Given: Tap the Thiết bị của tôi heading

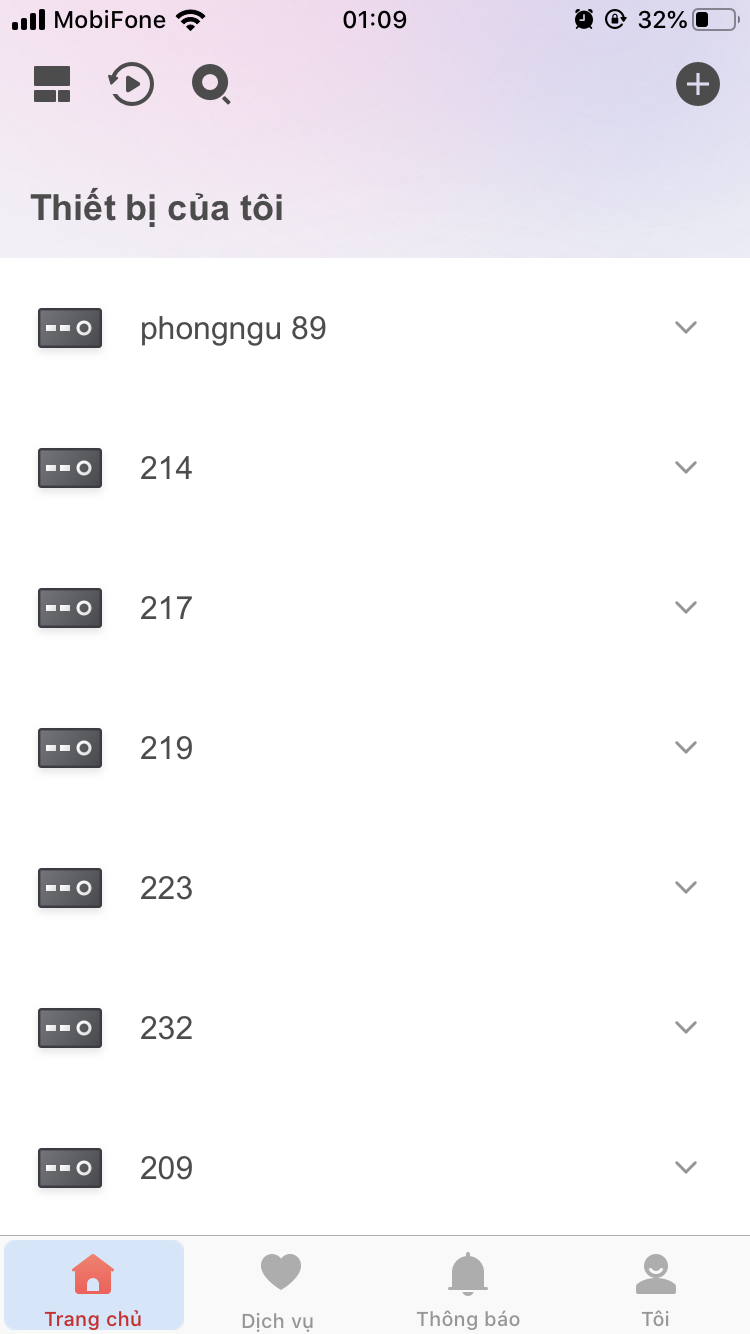Looking at the screenshot, I should [157, 207].
